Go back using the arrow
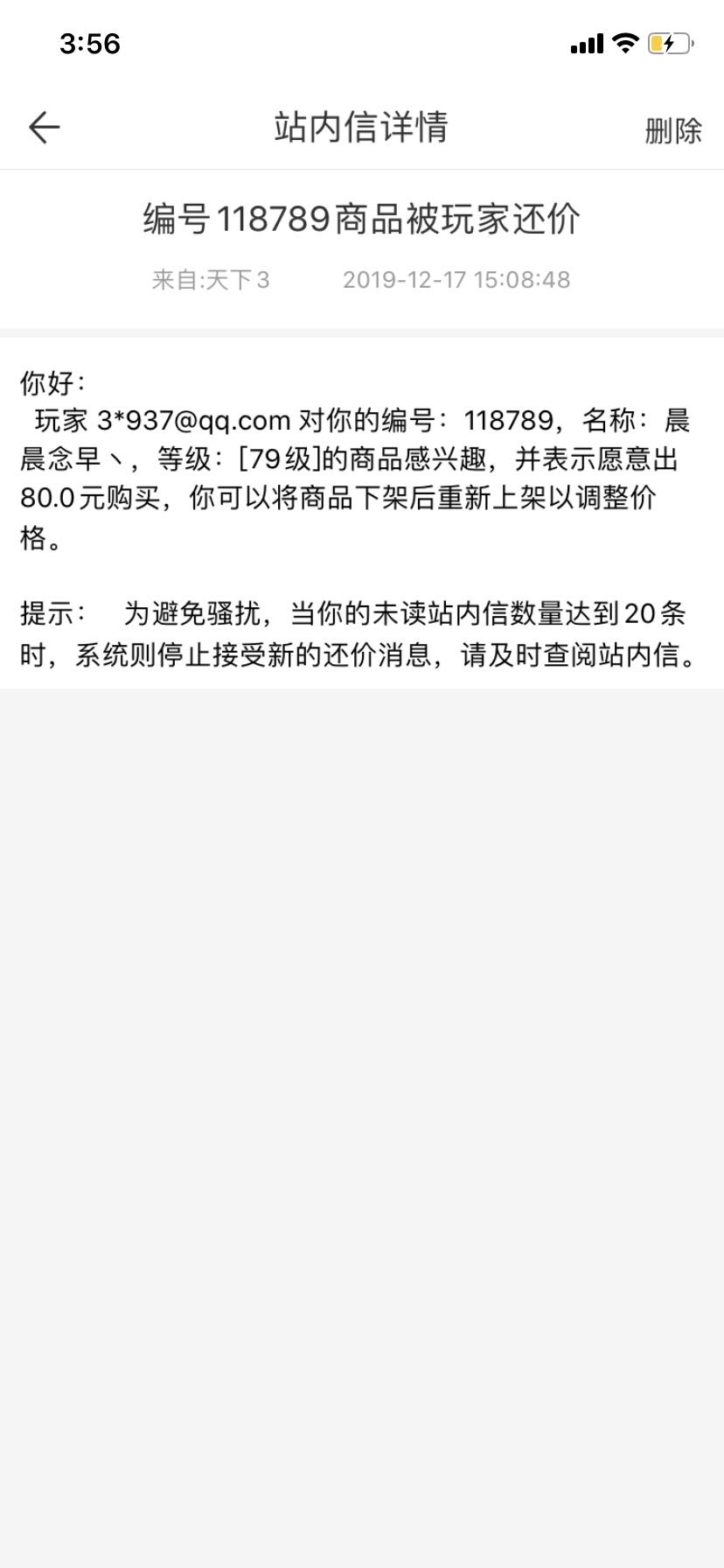The image size is (724, 1568). [x=44, y=128]
